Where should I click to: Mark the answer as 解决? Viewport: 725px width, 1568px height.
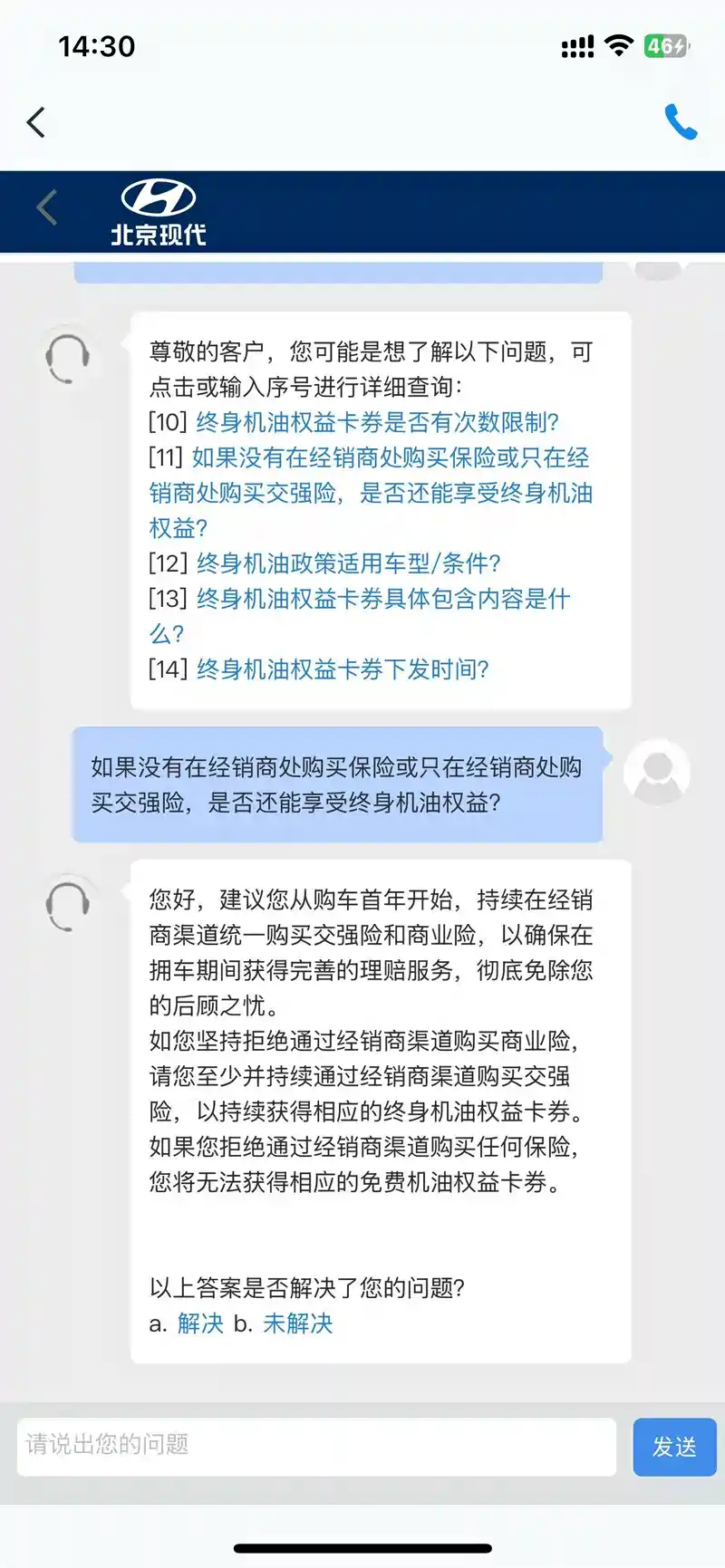(200, 1323)
